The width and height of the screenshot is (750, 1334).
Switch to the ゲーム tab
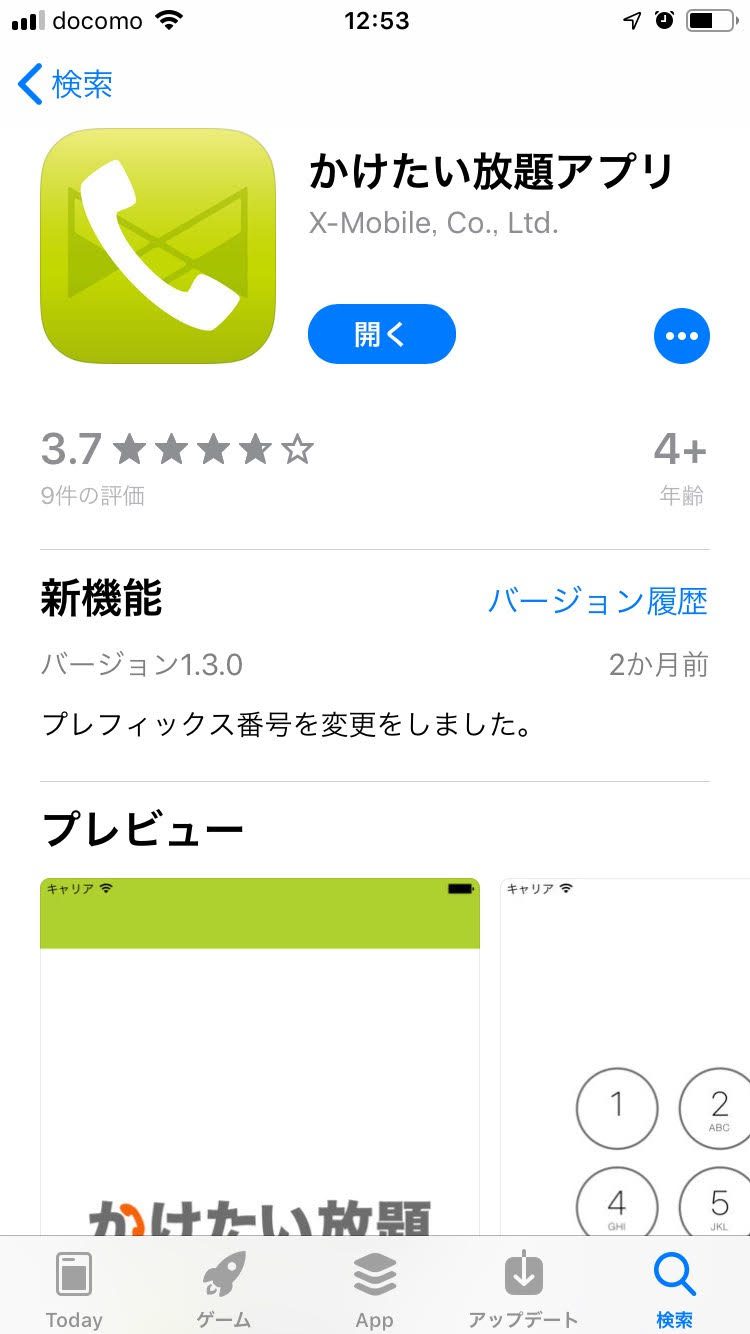coord(224,1289)
